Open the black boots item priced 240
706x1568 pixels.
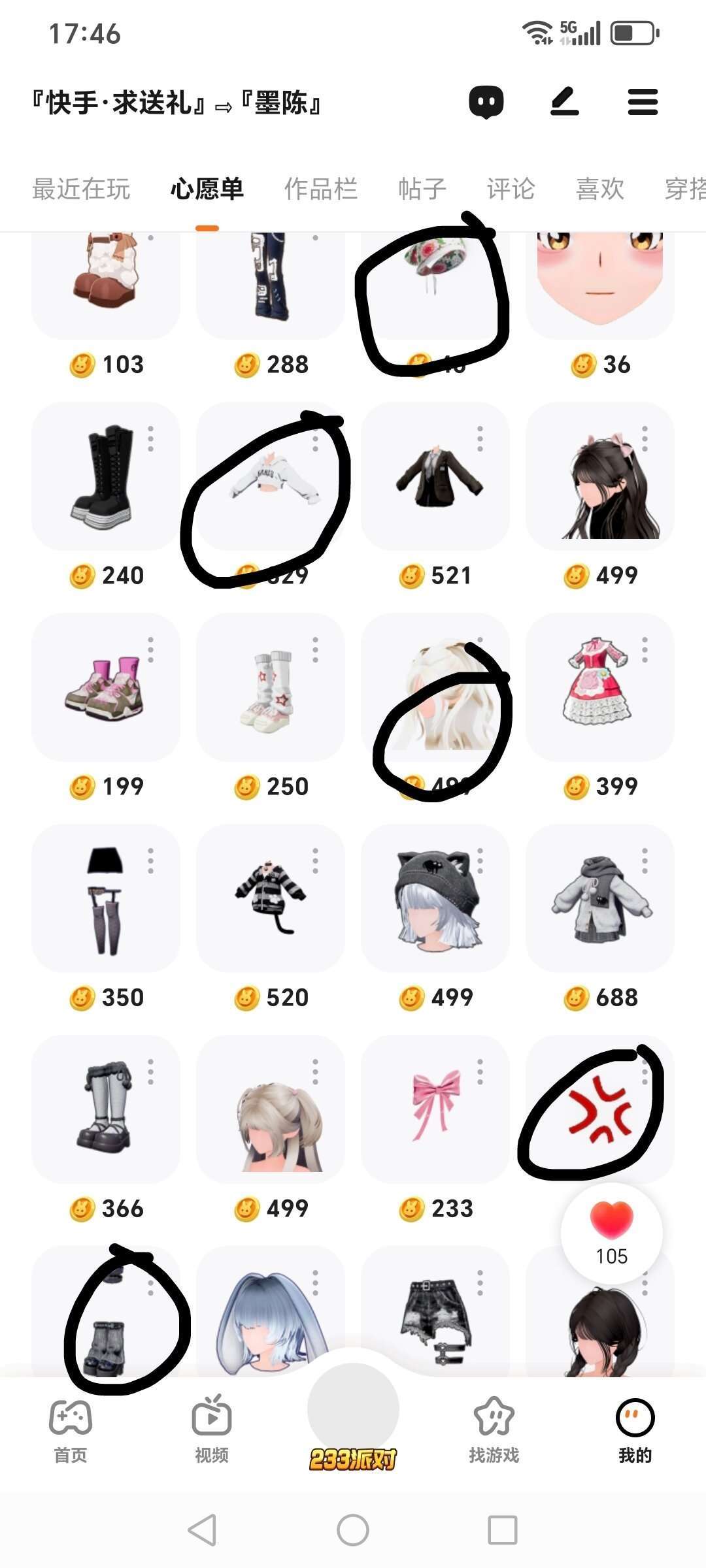coord(105,477)
